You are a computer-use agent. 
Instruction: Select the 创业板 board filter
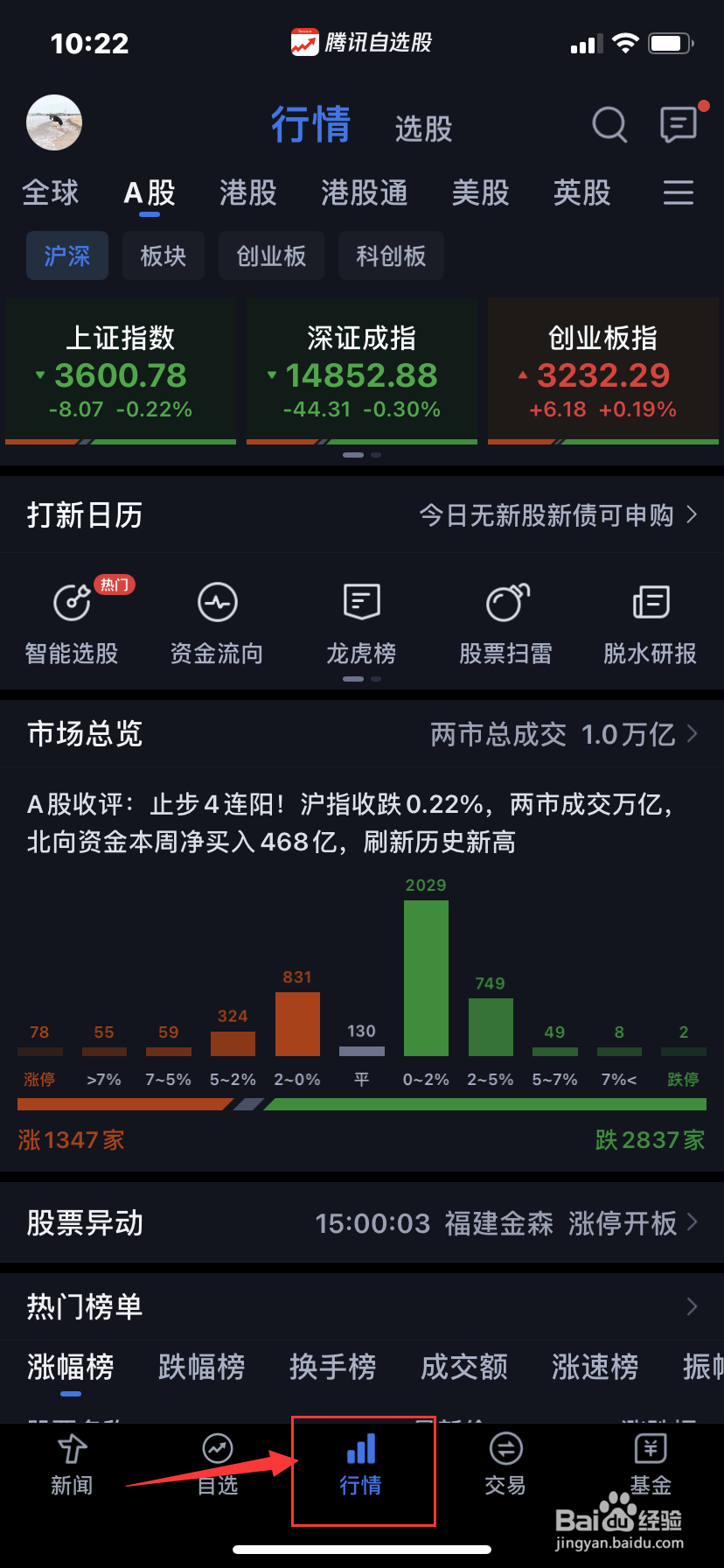coord(271,255)
